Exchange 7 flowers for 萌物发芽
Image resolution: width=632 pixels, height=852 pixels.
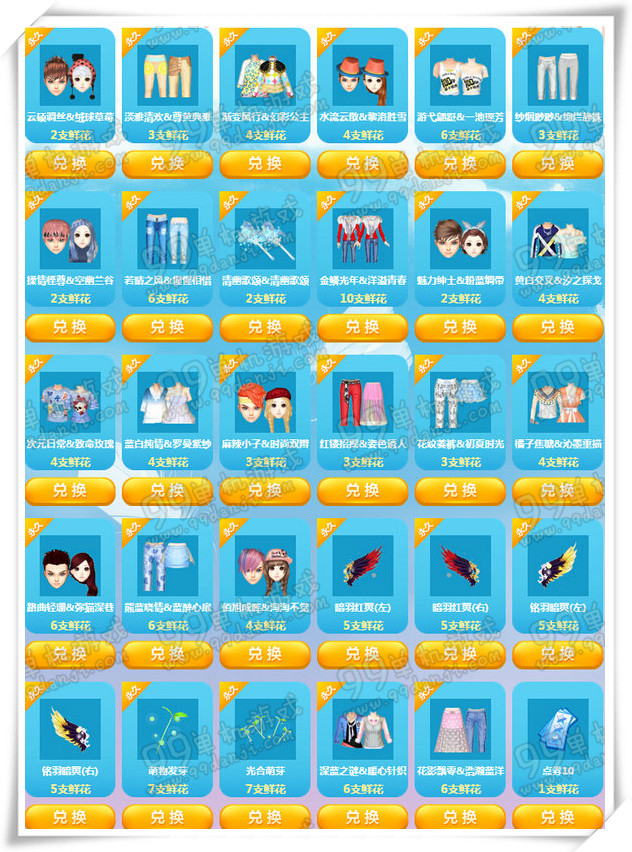pyautogui.click(x=167, y=817)
